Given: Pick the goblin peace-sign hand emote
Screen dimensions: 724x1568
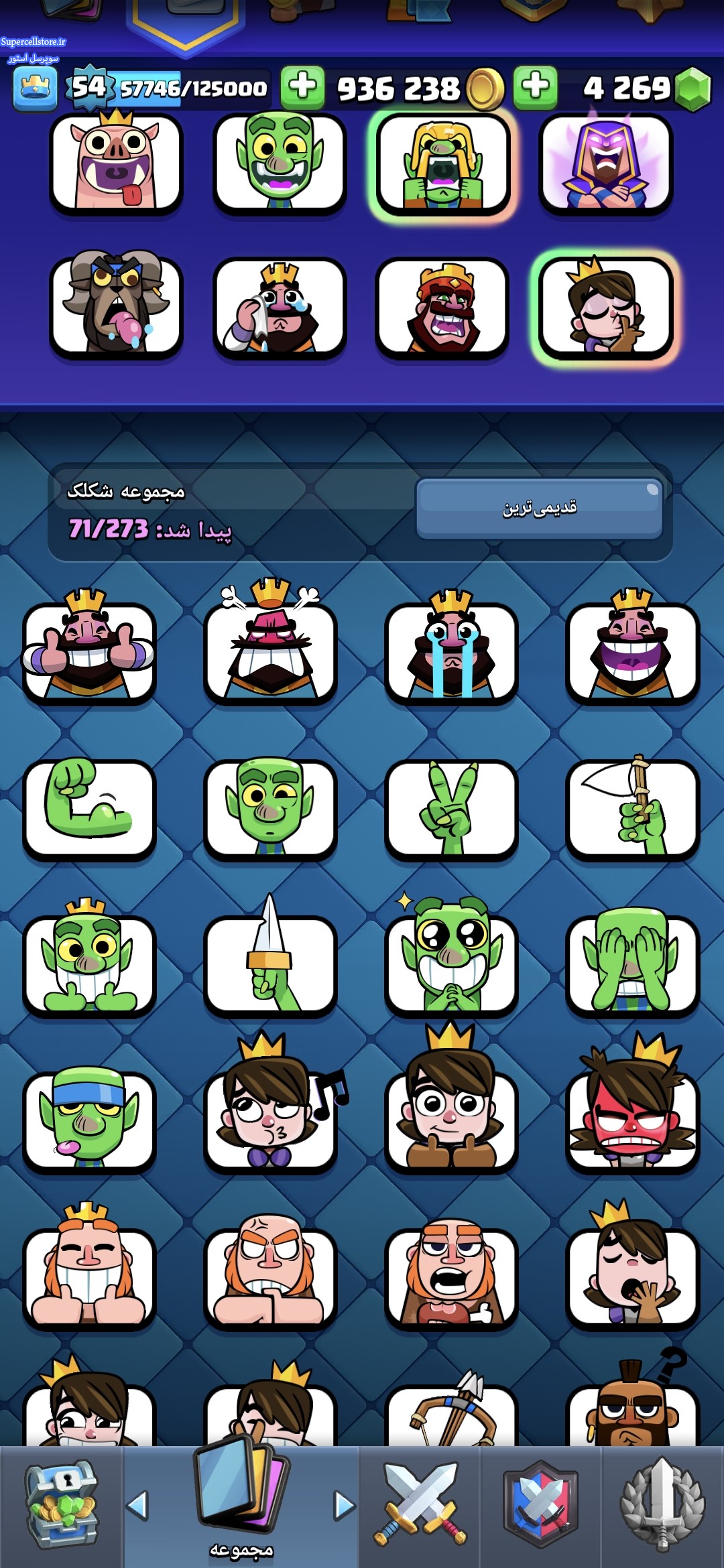Looking at the screenshot, I should tap(451, 808).
